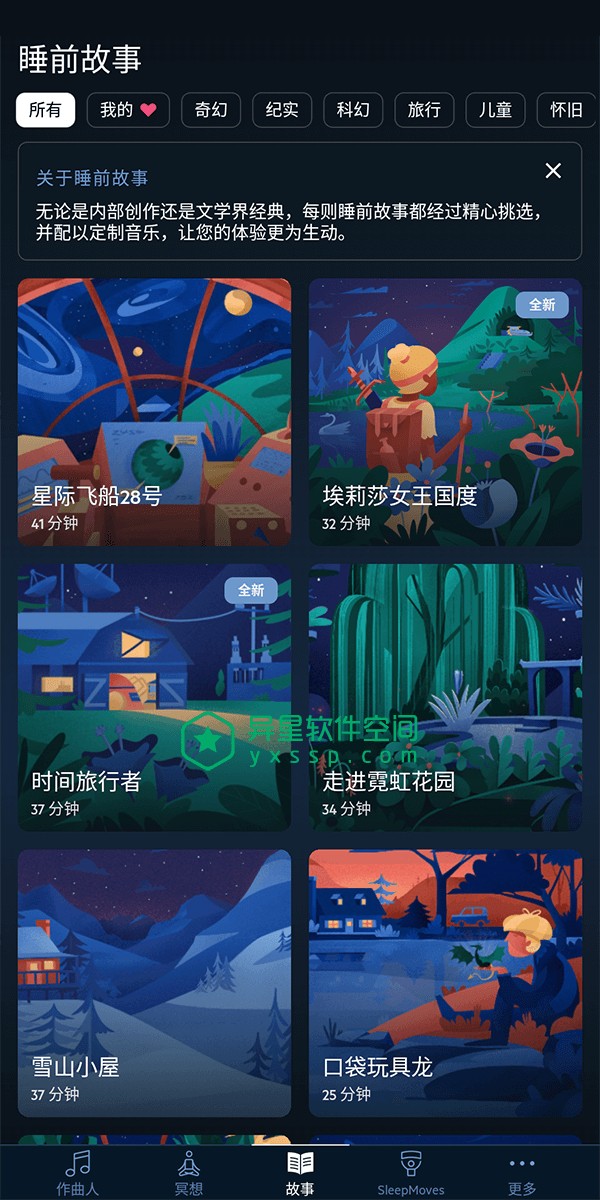
Task: Open the 口袋玩具龙 story
Action: tap(445, 983)
